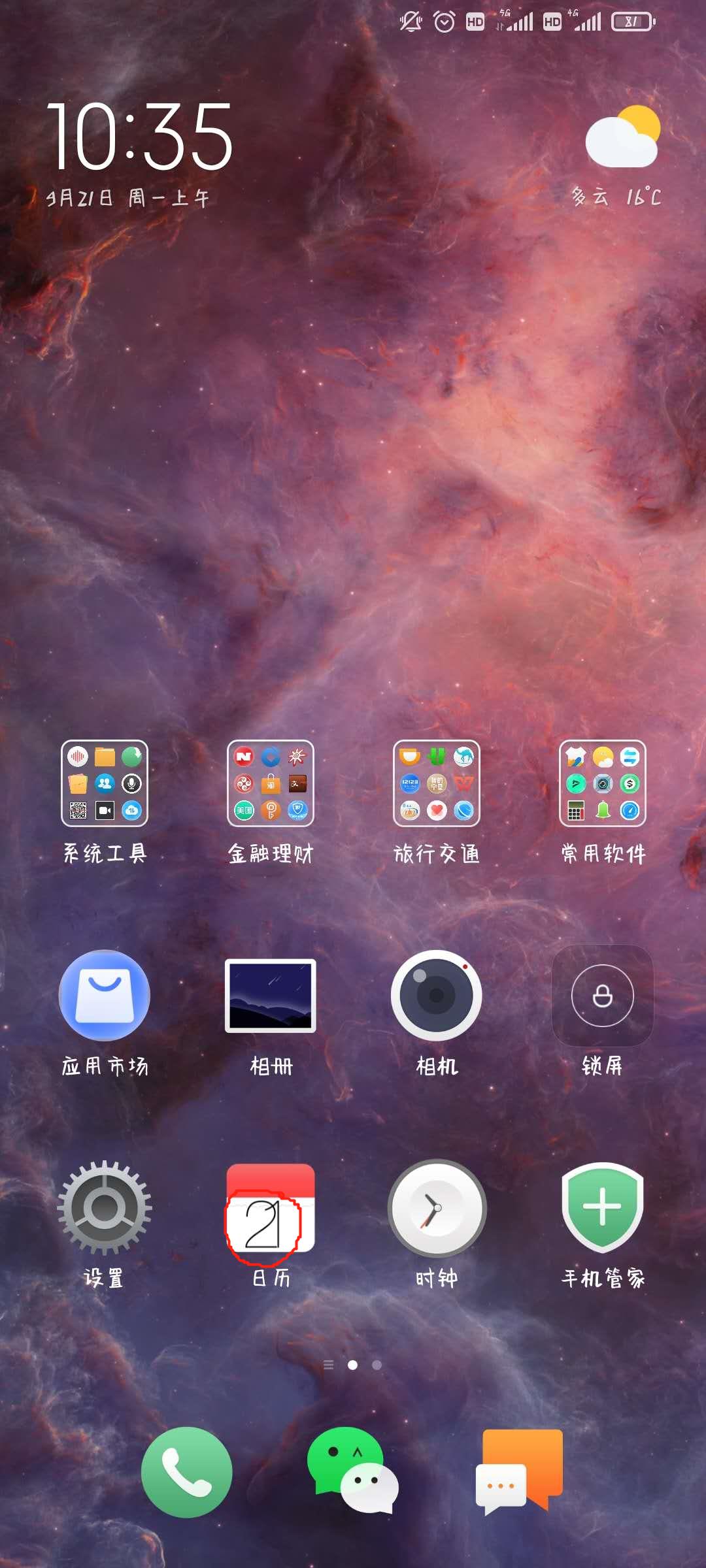
Task: Open the 金融理财 folder
Action: 271,783
